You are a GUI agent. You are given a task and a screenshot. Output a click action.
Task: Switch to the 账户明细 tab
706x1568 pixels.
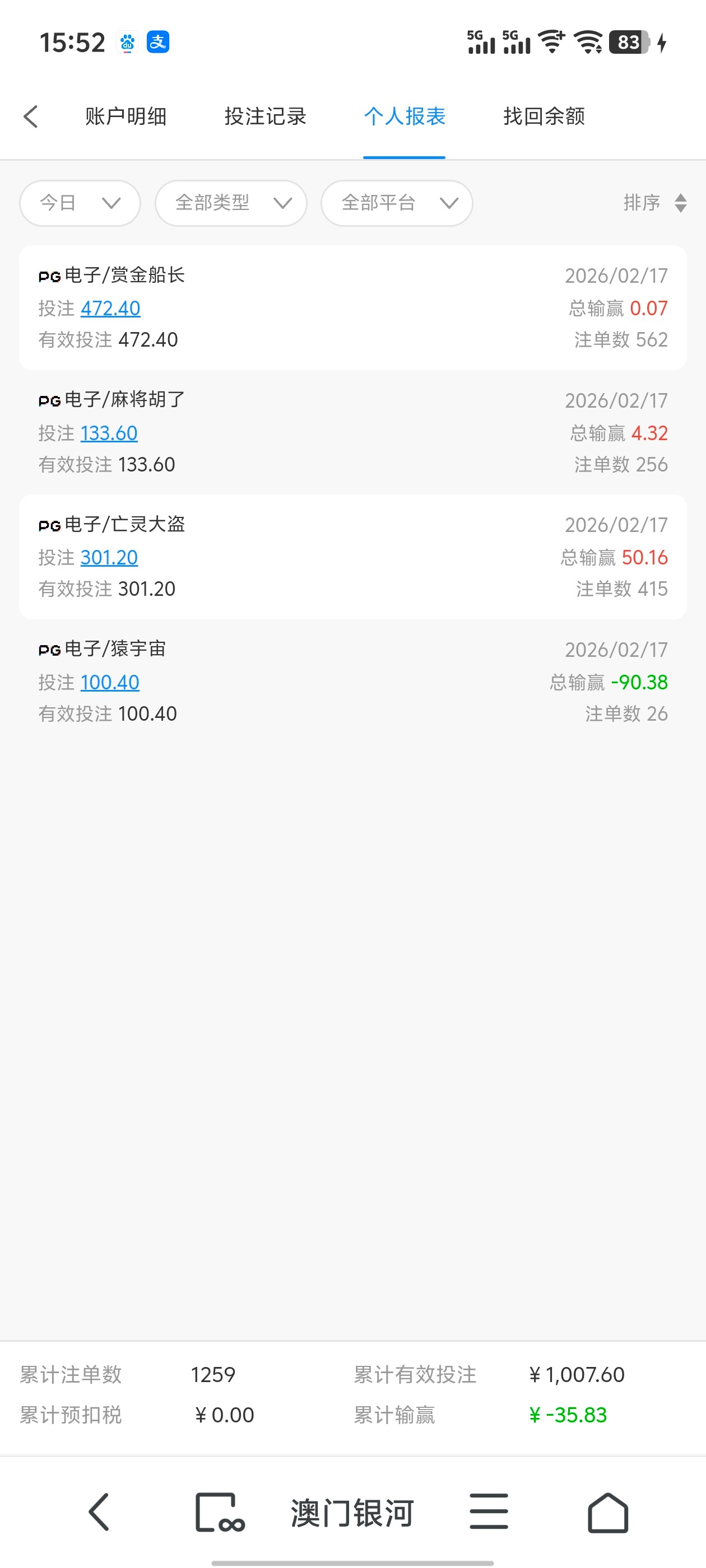pyautogui.click(x=126, y=116)
